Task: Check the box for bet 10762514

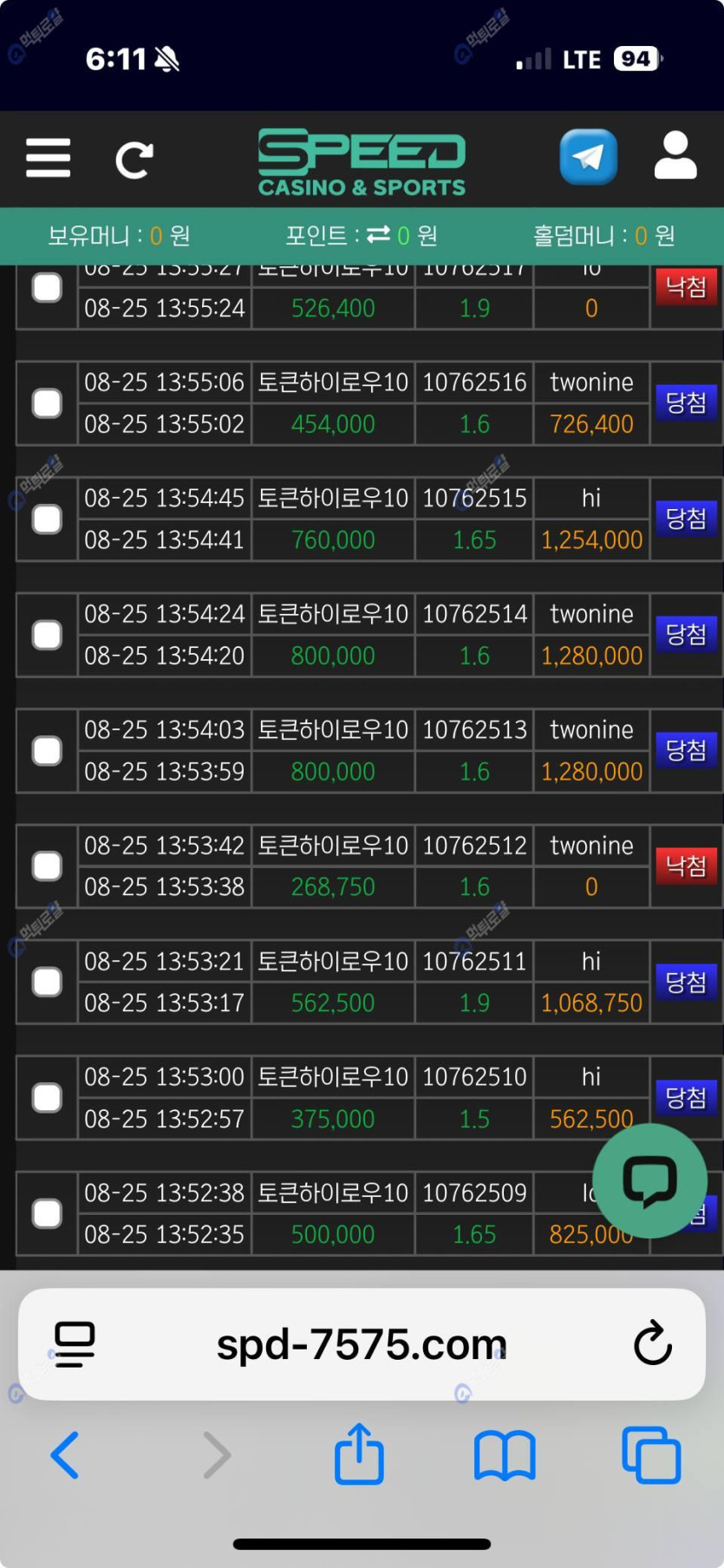Action: coord(47,635)
